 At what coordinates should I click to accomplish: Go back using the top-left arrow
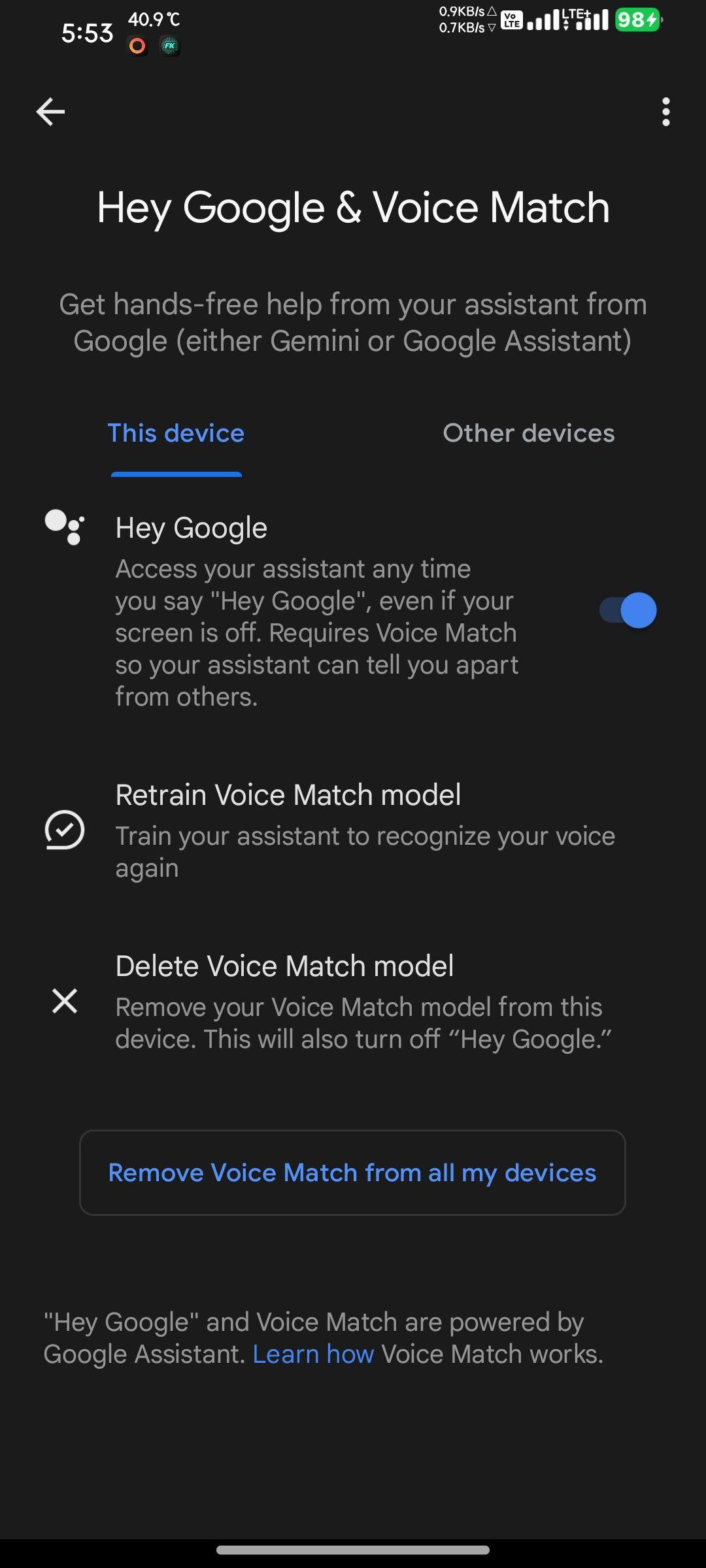(50, 112)
